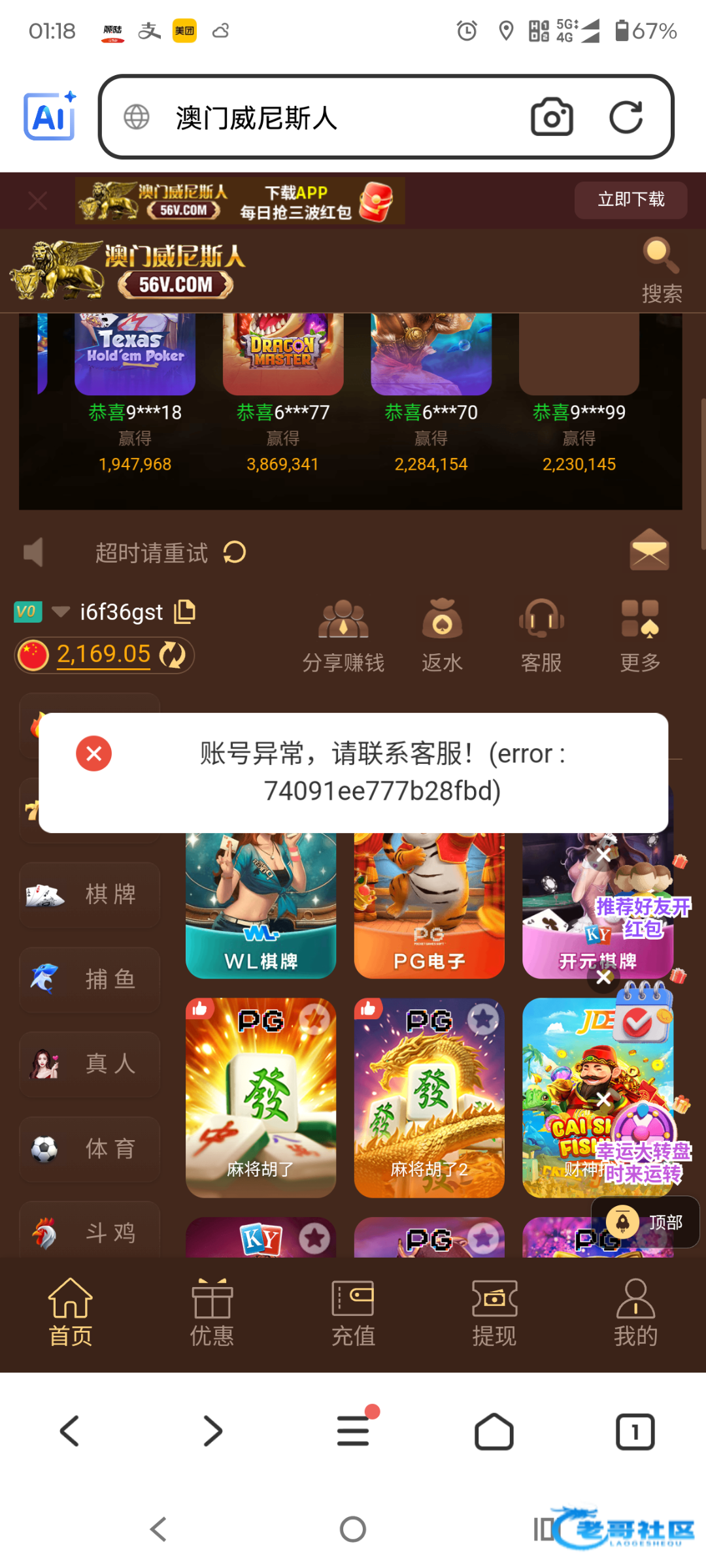This screenshot has height=1568, width=706.
Task: Reload the current page
Action: [x=626, y=118]
